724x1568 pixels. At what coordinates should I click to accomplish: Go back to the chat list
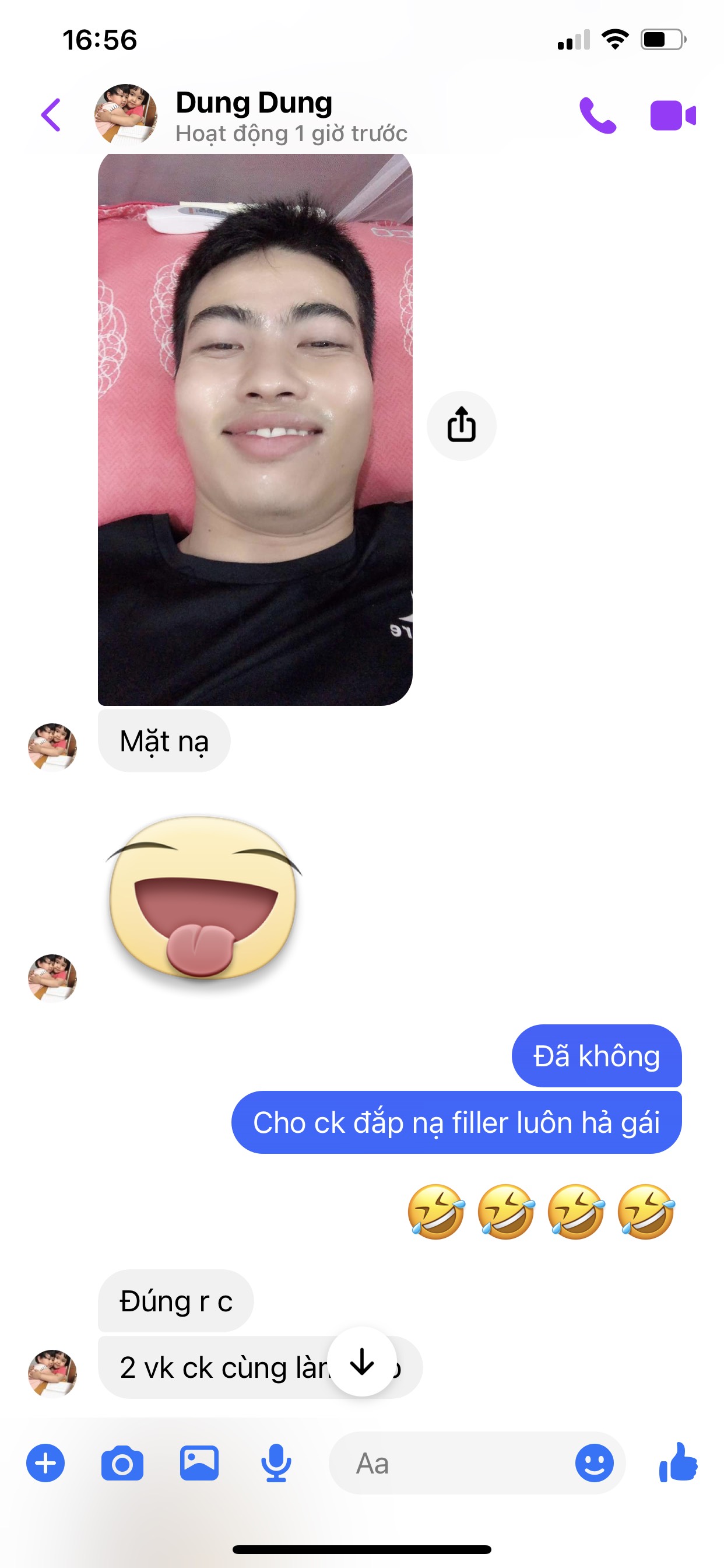[x=51, y=114]
